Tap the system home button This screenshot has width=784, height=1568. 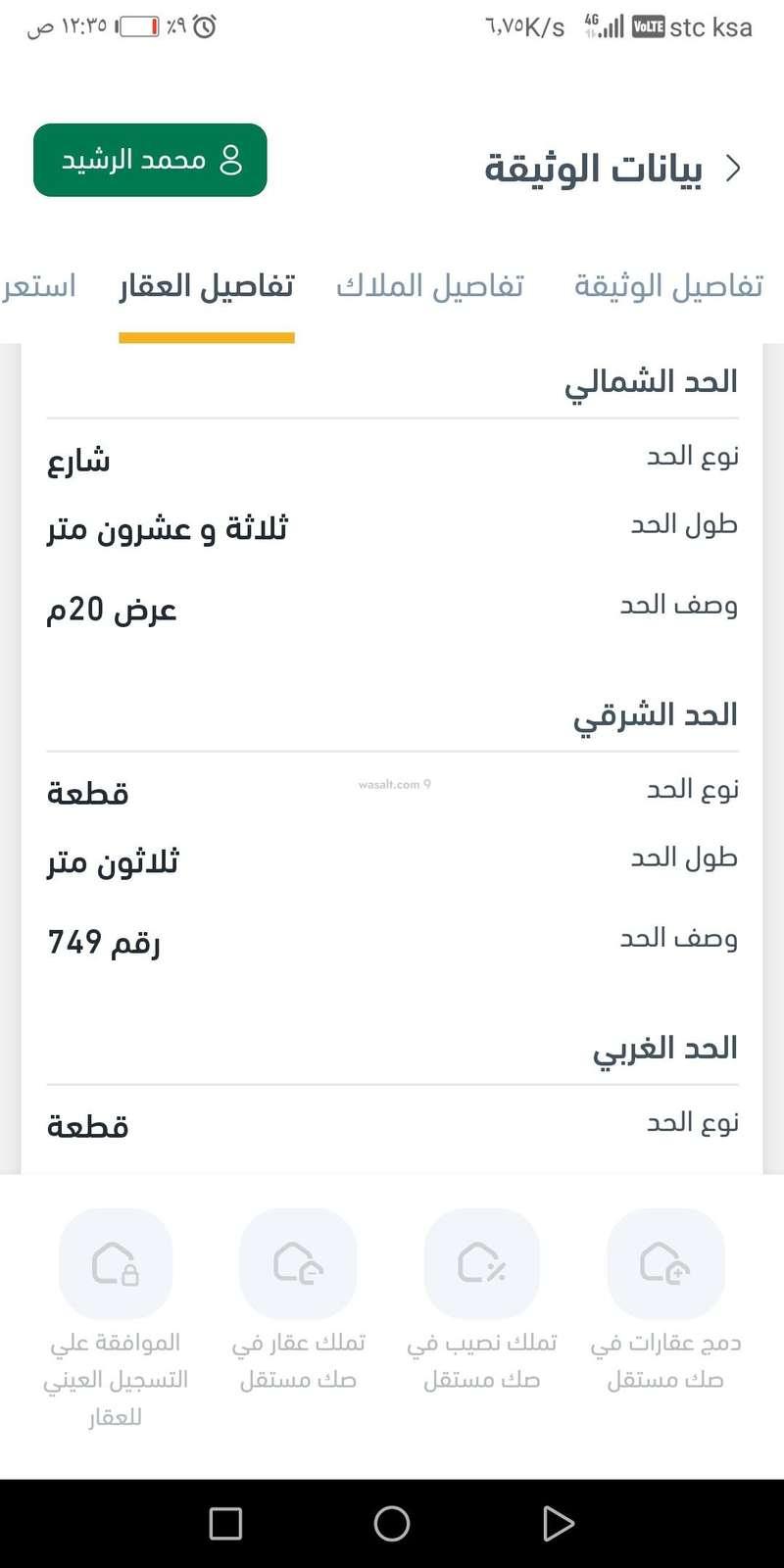[x=392, y=1523]
